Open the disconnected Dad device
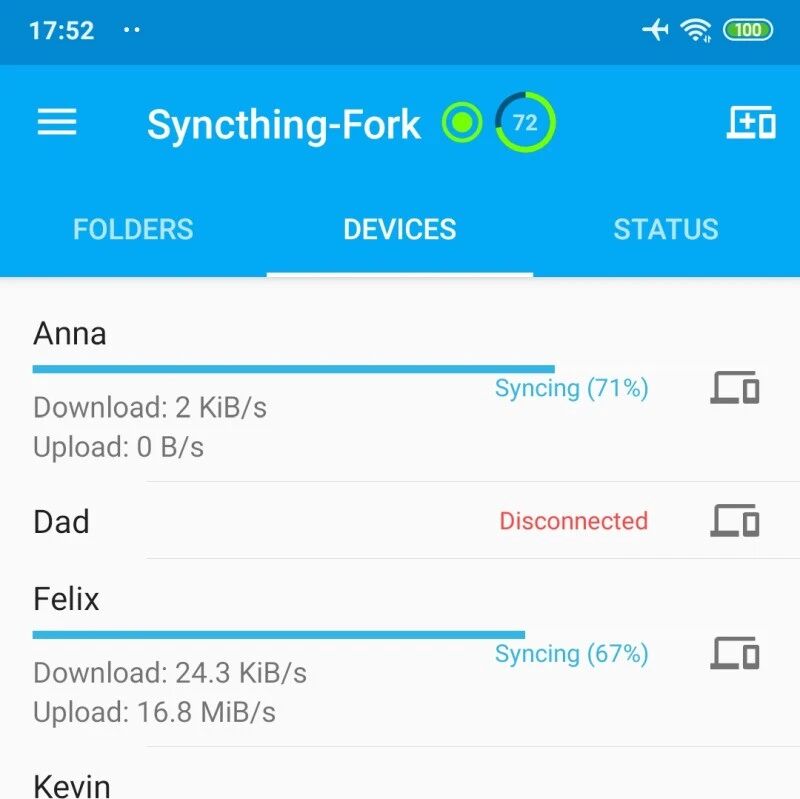800x799 pixels. (400, 520)
